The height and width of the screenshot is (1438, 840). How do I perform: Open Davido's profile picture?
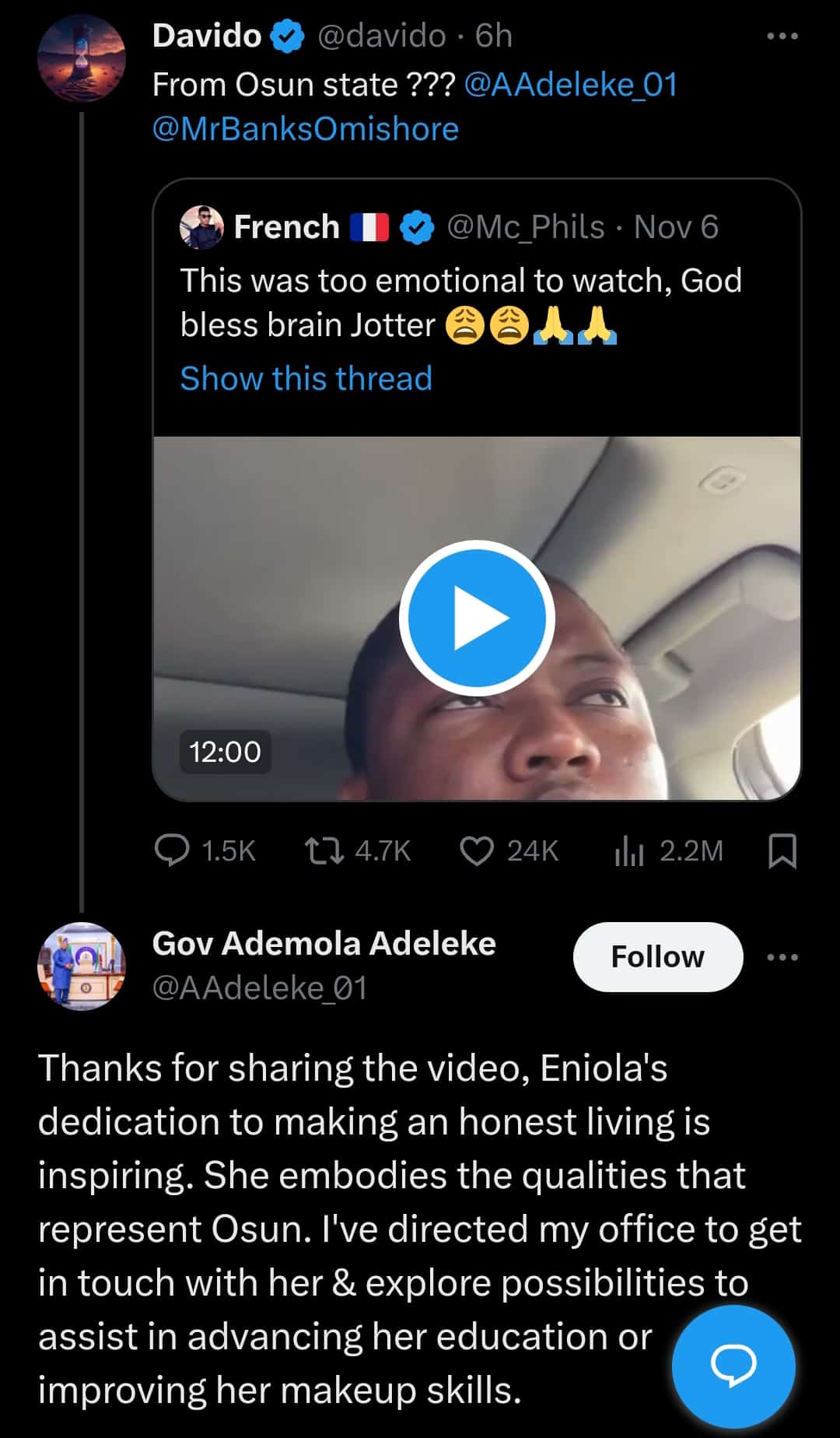click(82, 58)
